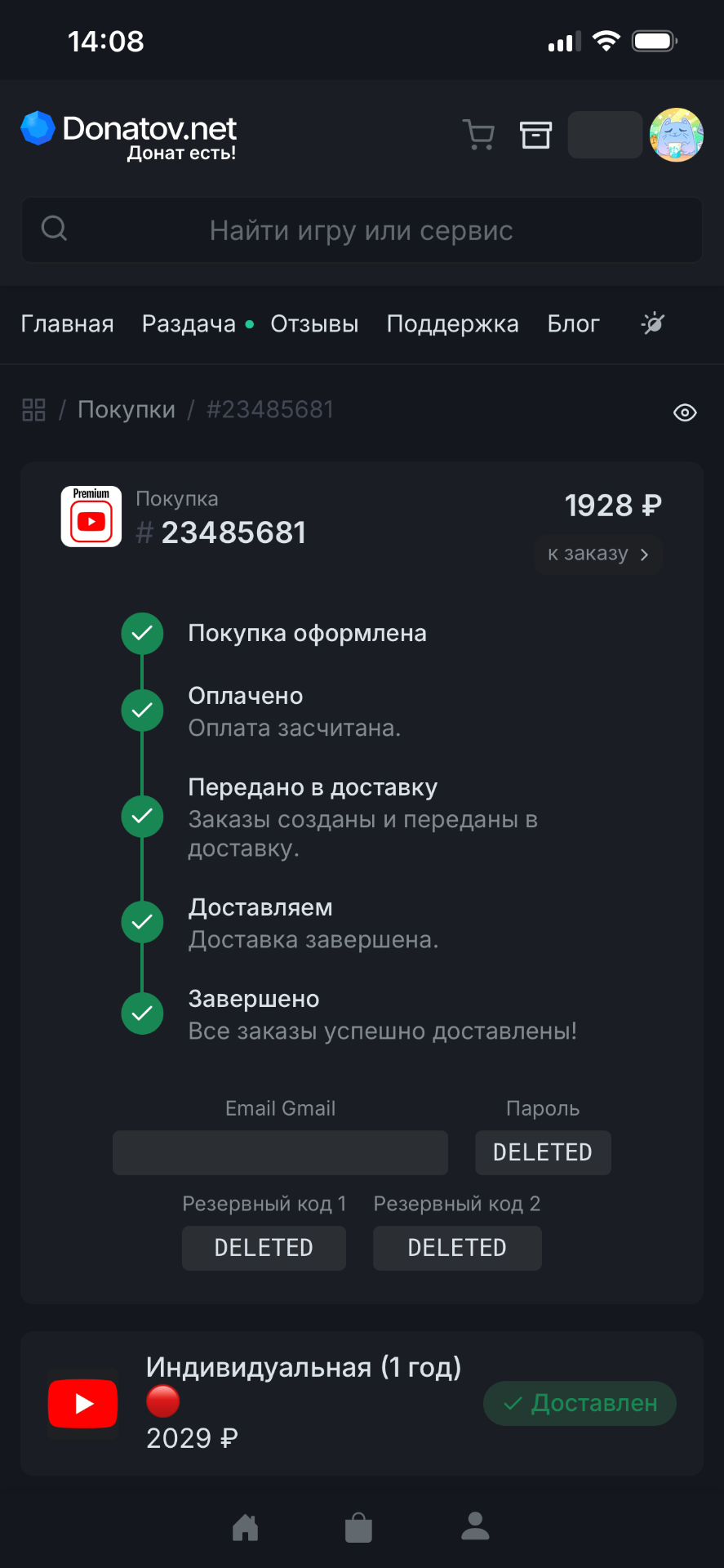Open the shopping cart
The image size is (724, 1568).
[x=478, y=135]
